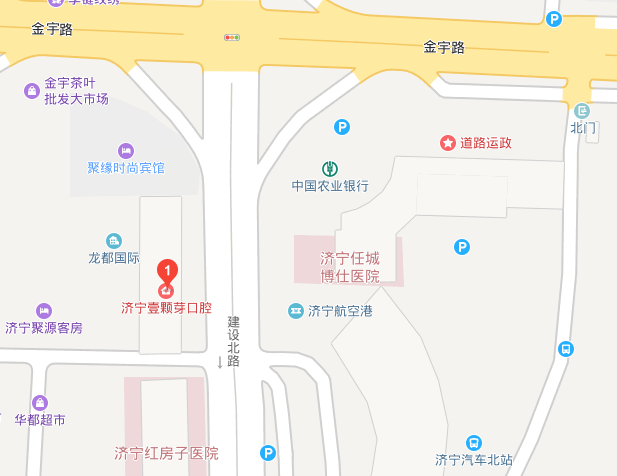Open the 道路运政 starred location

pyautogui.click(x=447, y=142)
